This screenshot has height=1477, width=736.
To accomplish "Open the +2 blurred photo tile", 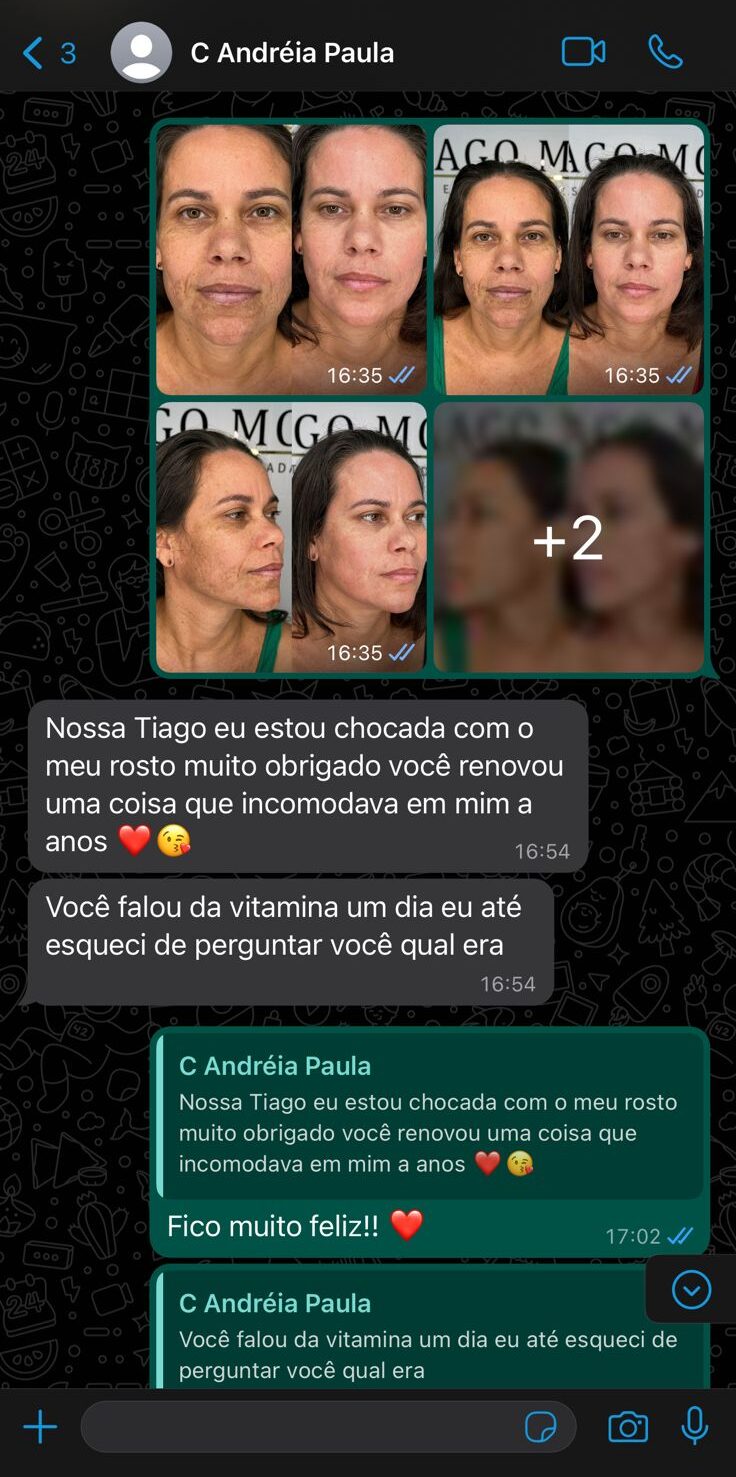I will (569, 537).
